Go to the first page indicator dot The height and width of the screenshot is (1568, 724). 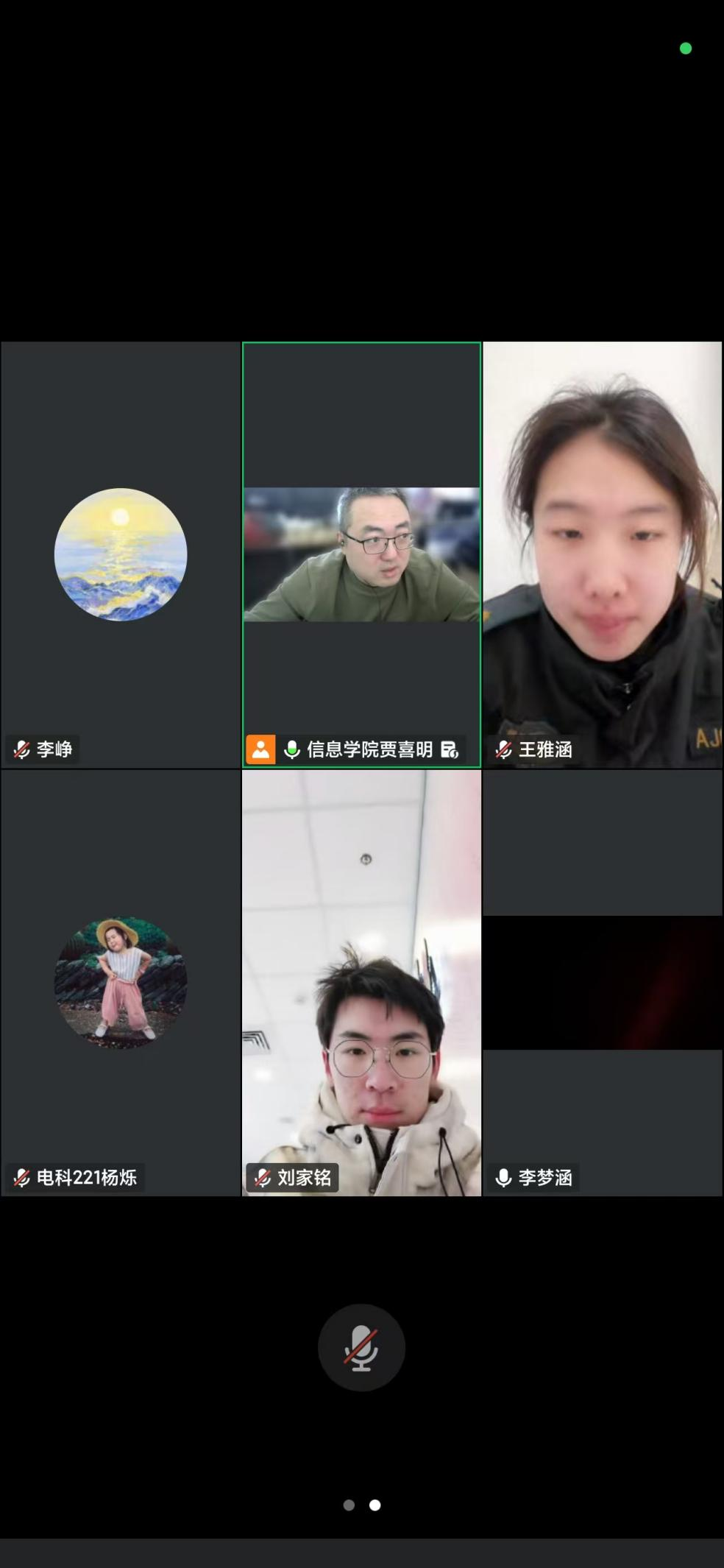[349, 1505]
